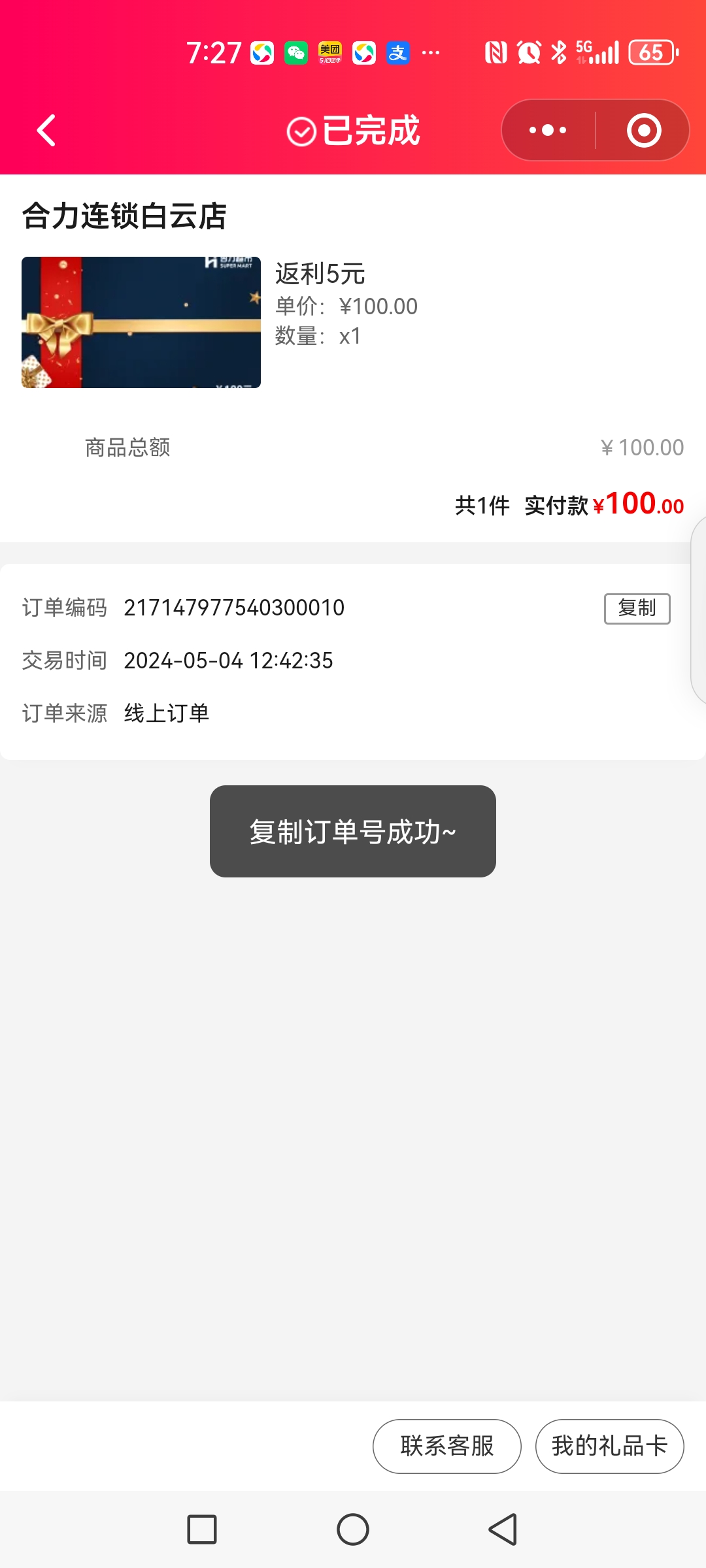Tap the system home button
706x1568 pixels.
coord(353,1529)
